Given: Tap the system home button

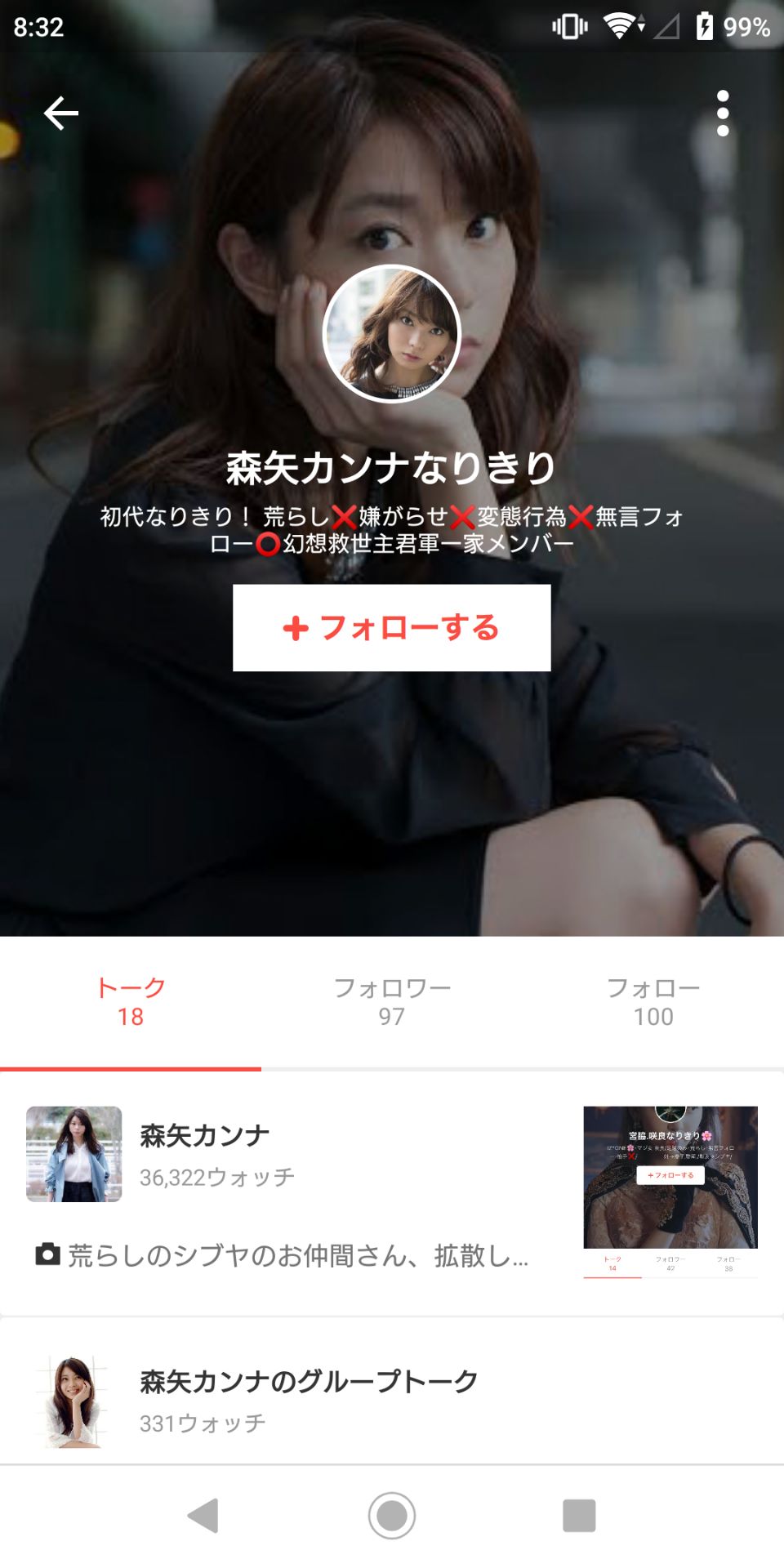Looking at the screenshot, I should [x=392, y=1516].
